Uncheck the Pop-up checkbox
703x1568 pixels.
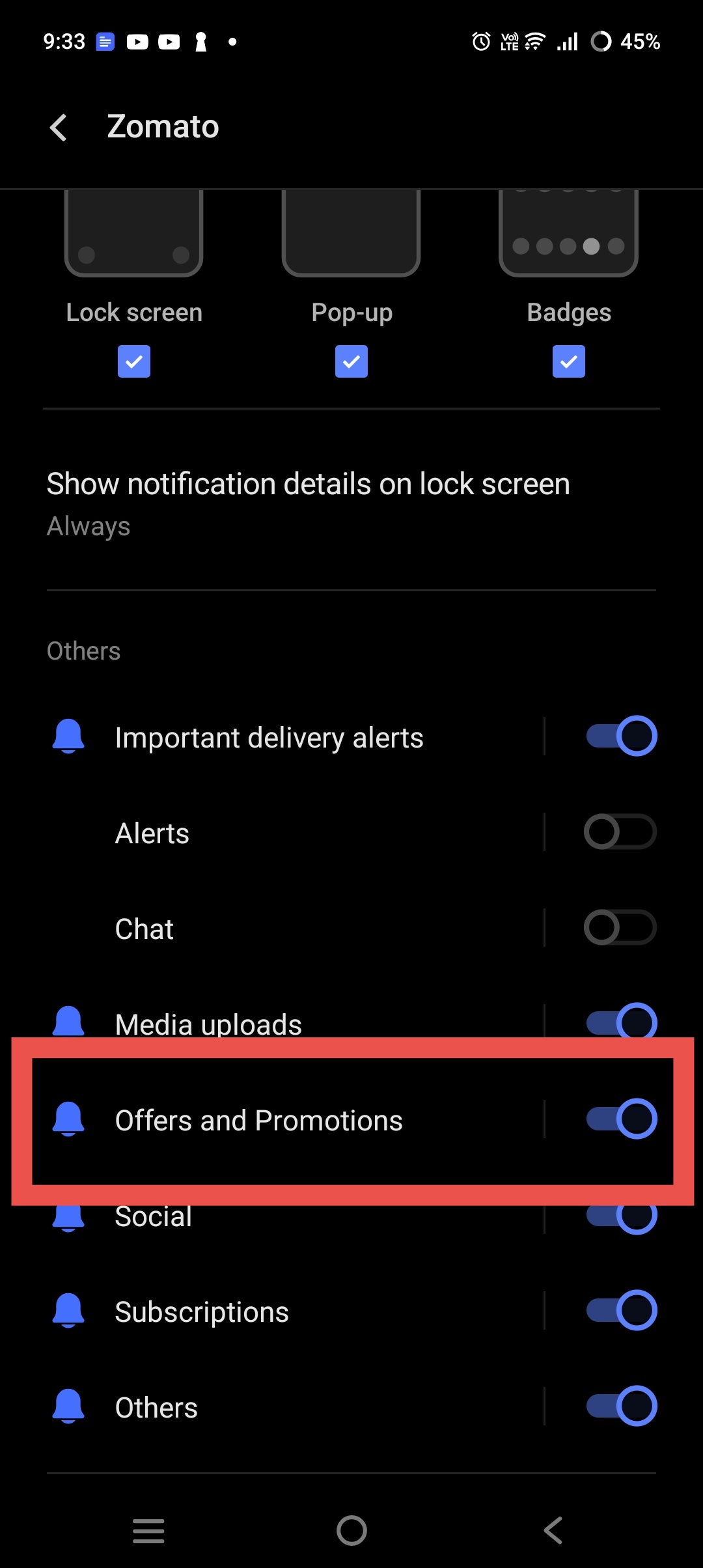(351, 361)
